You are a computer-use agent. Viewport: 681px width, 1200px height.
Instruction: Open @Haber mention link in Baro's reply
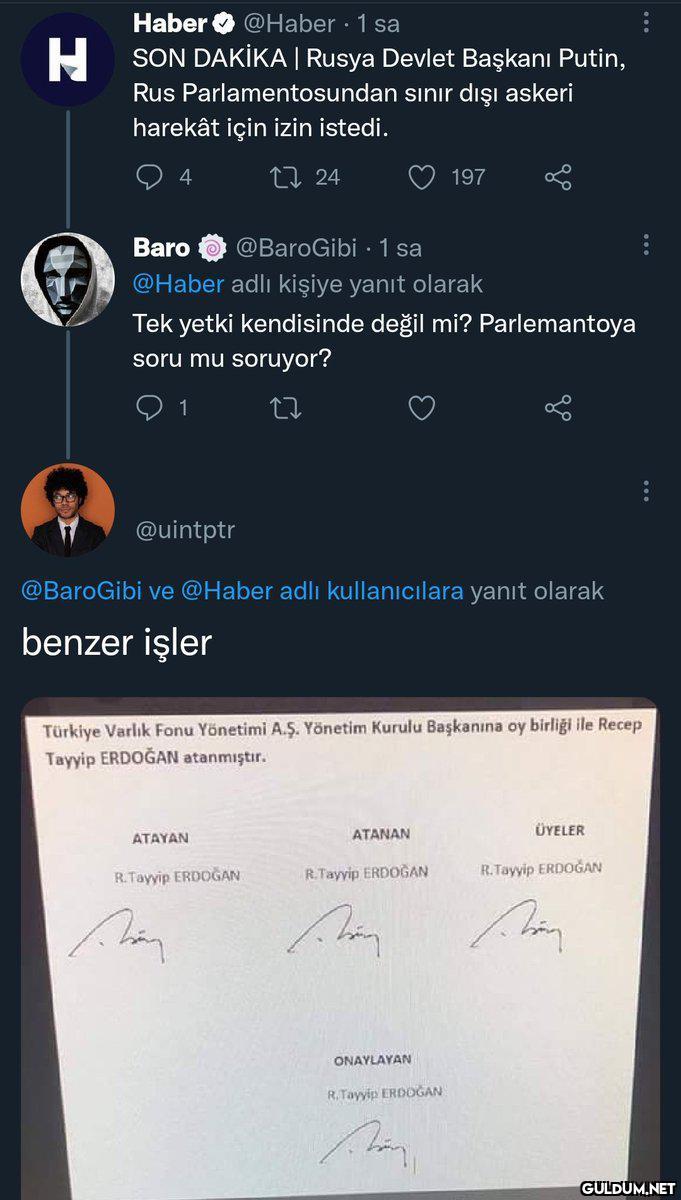pos(178,284)
